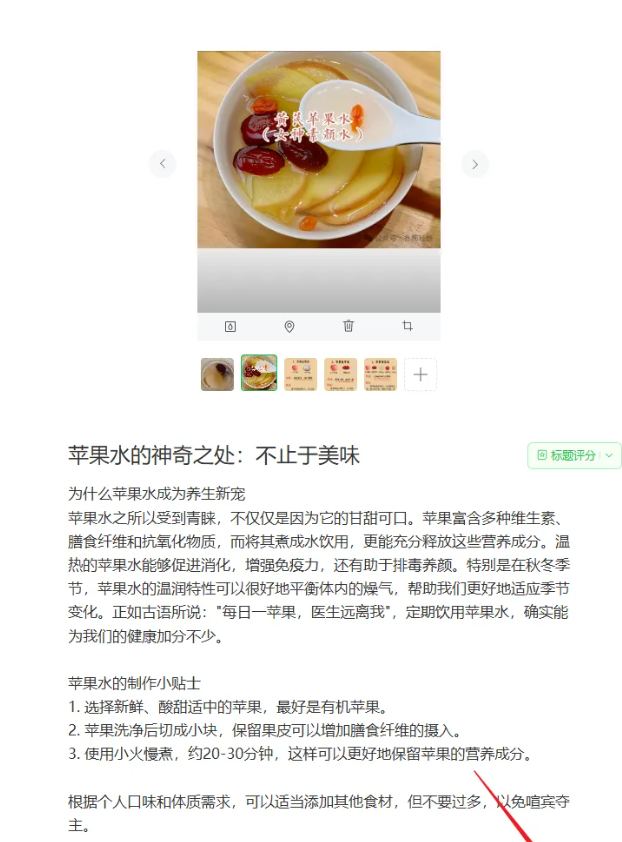
Task: Select the first image thumbnail
Action: tap(217, 374)
